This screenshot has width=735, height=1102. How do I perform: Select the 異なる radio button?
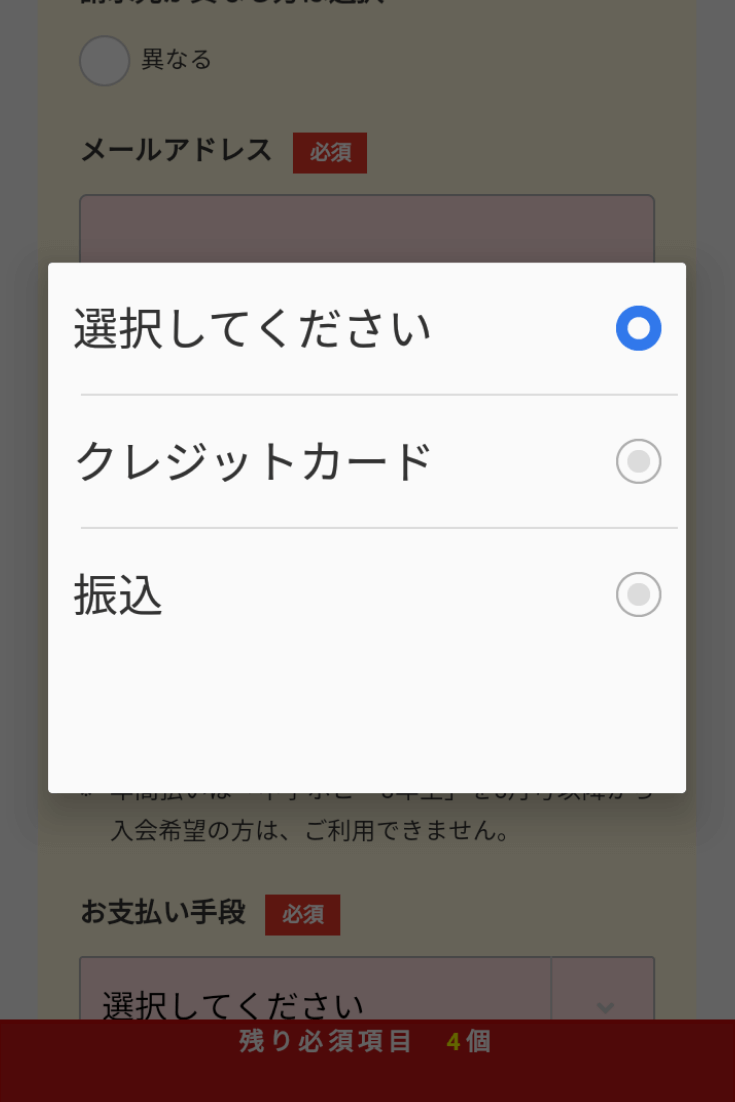[x=104, y=60]
